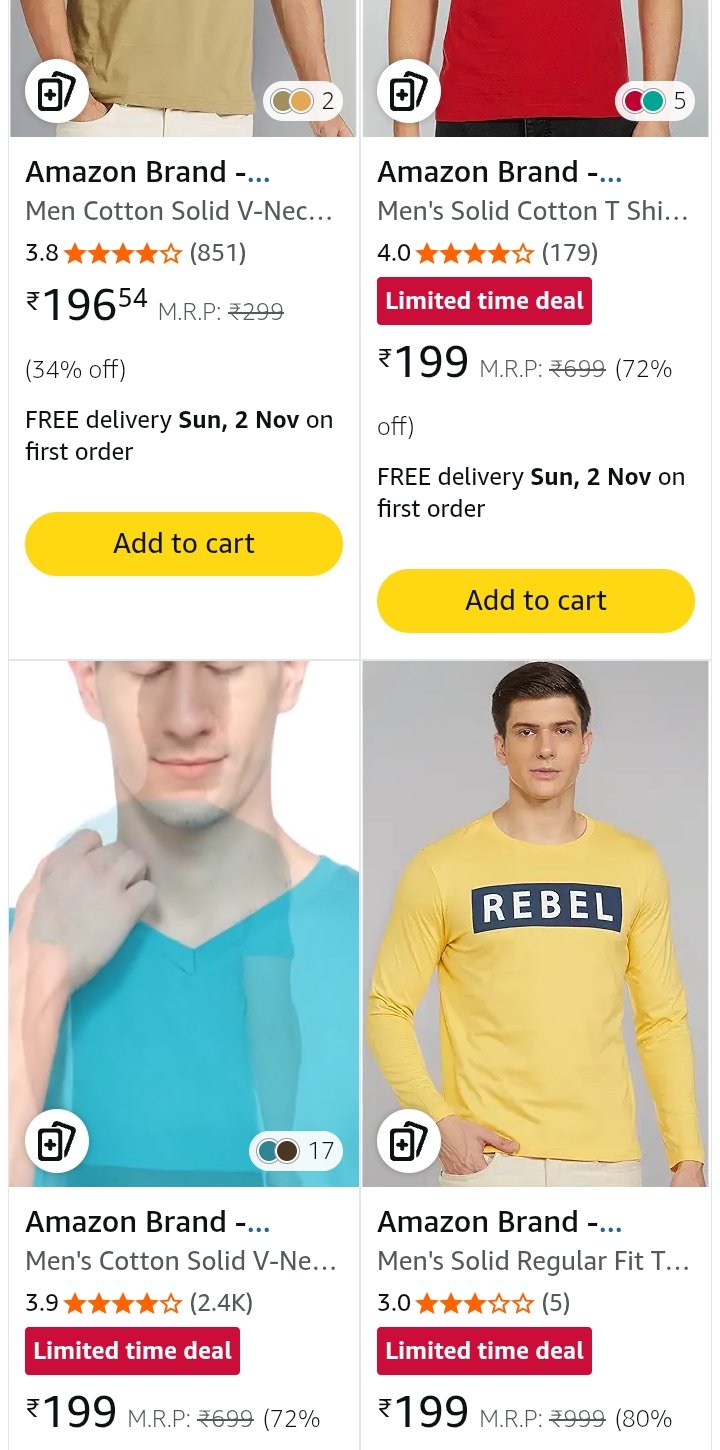This screenshot has height=1450, width=720.
Task: View the 5 color options for the red tee
Action: click(x=655, y=101)
